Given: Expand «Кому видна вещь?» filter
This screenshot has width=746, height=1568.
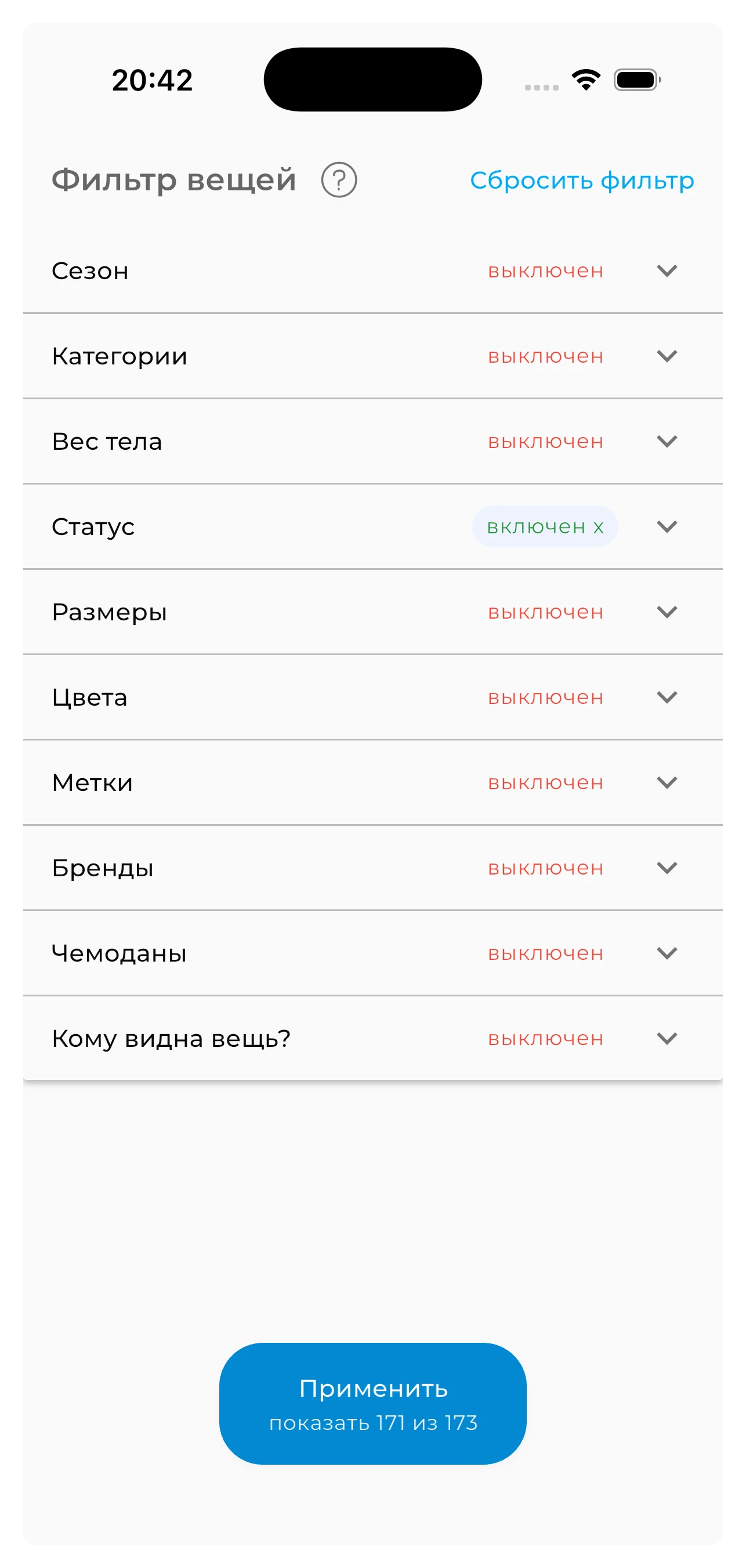Looking at the screenshot, I should click(x=667, y=1038).
